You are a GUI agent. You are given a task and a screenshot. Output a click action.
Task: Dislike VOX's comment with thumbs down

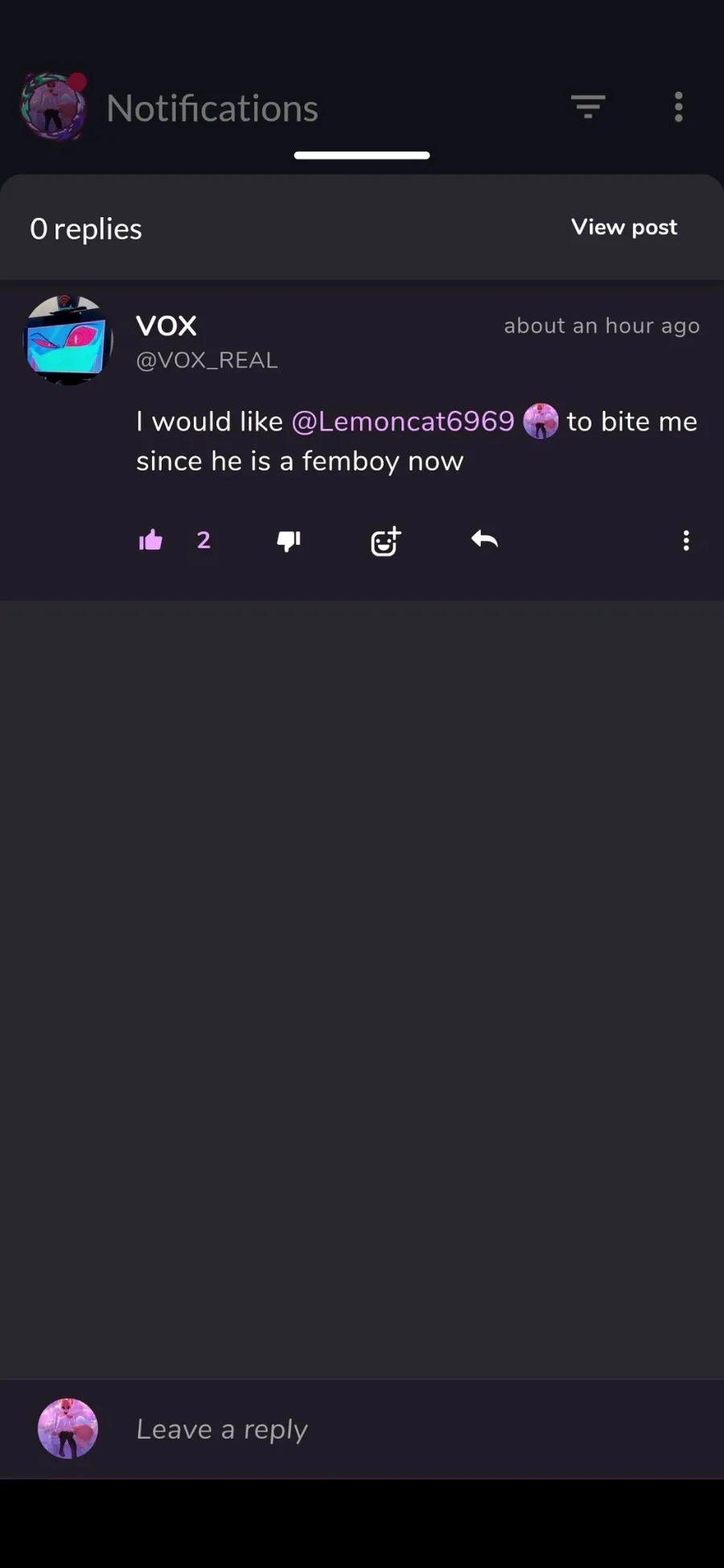click(289, 541)
